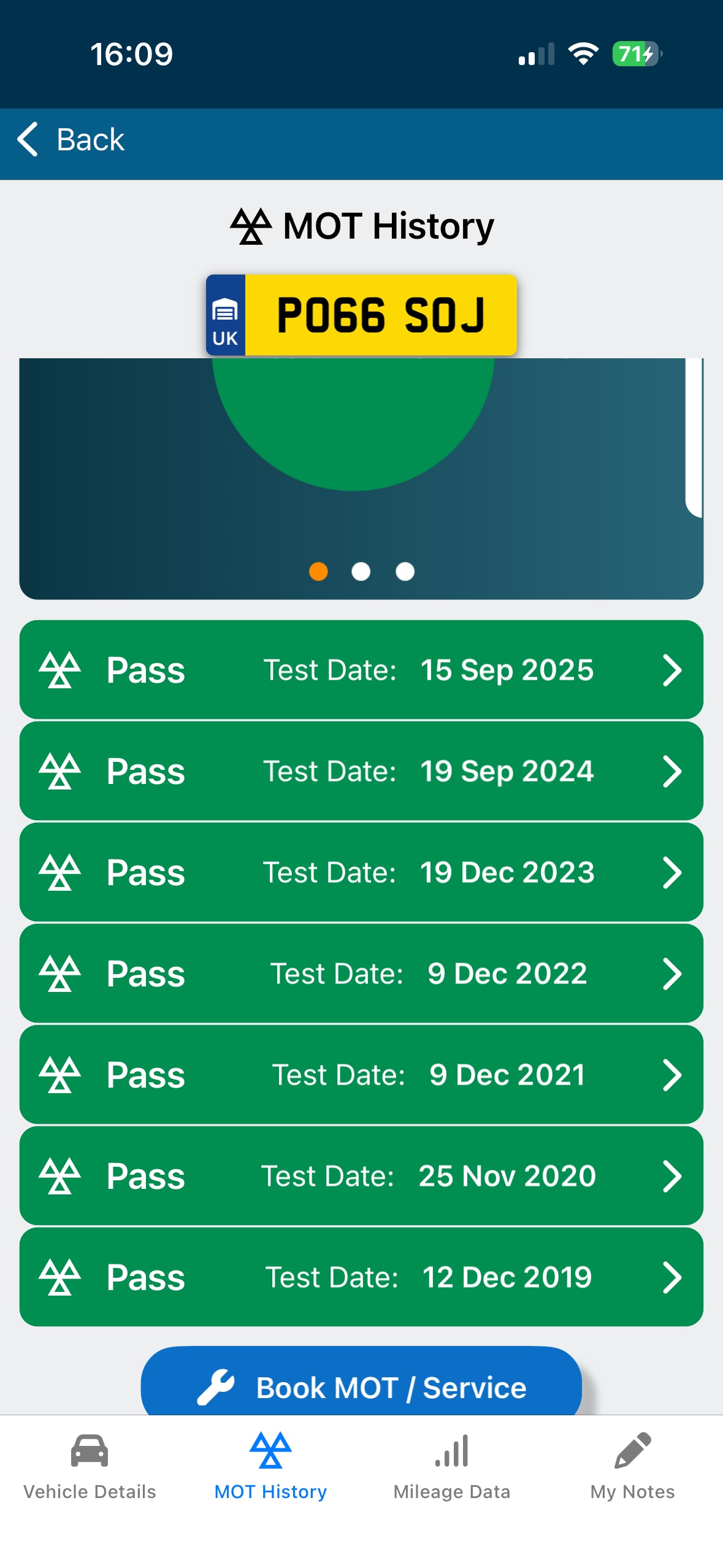Open the 19 Dec 2023 pass record
Viewport: 723px width, 1568px height.
361,872
